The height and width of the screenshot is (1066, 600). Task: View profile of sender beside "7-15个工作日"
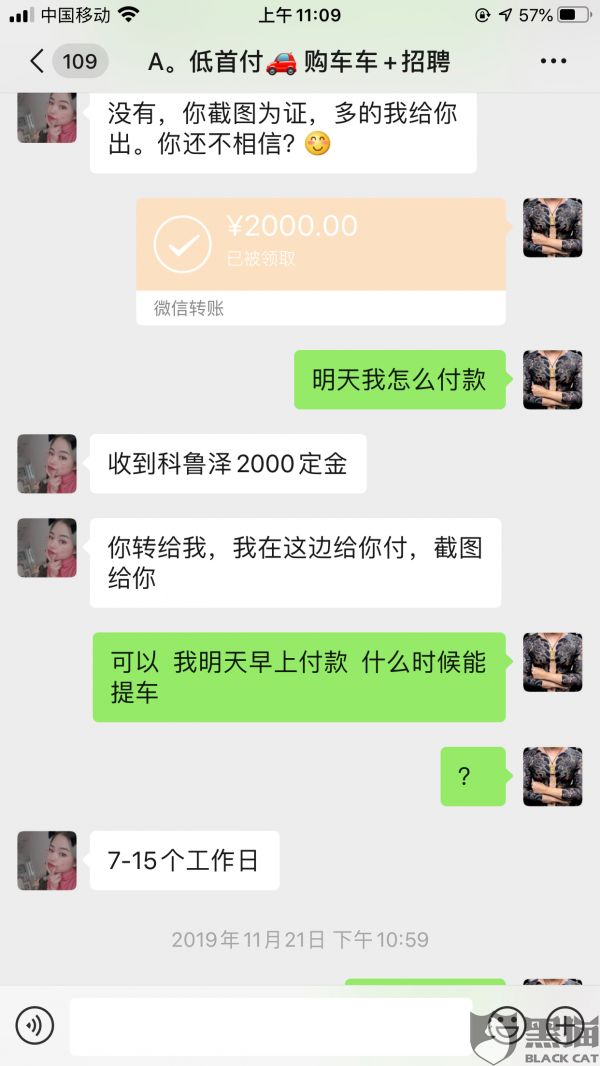pos(47,861)
